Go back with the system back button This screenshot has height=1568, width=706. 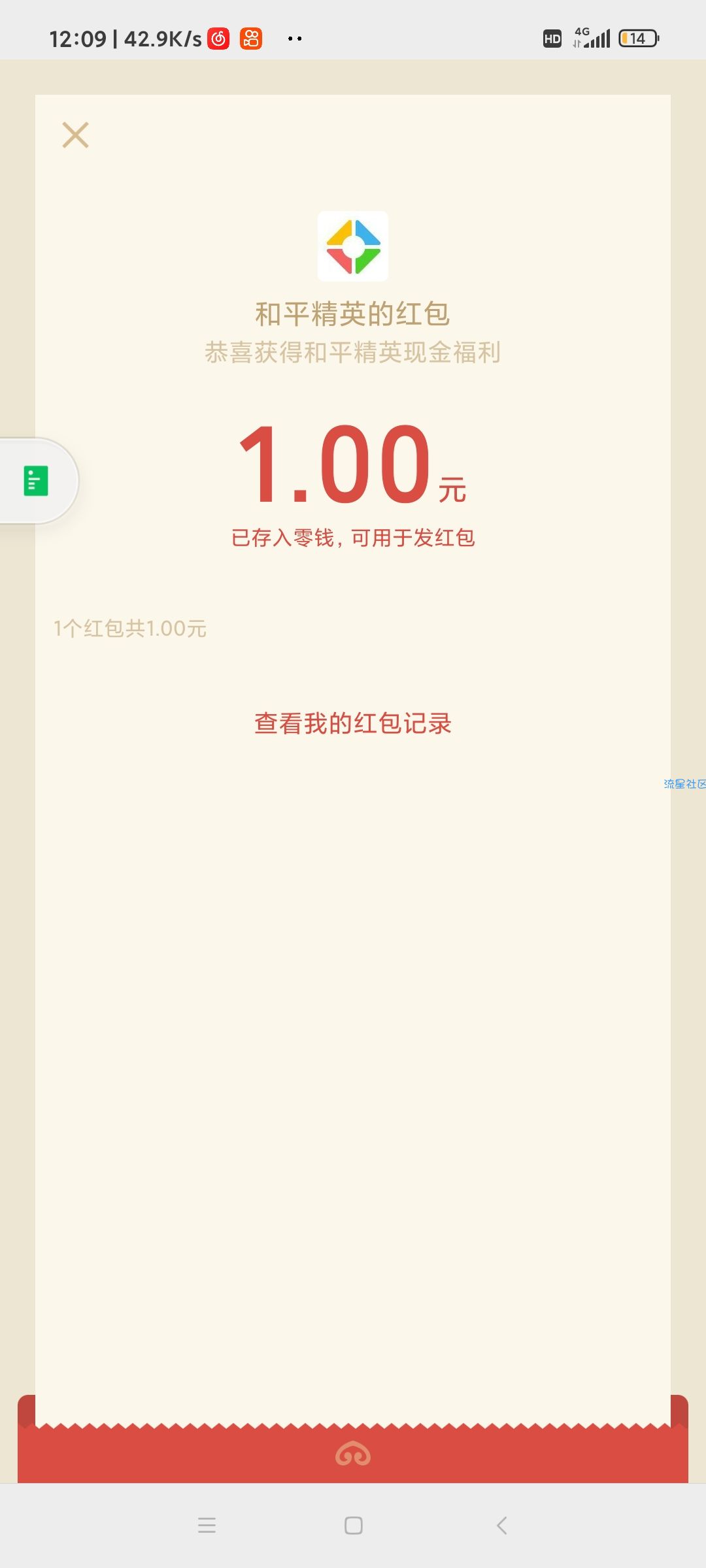[x=501, y=1526]
